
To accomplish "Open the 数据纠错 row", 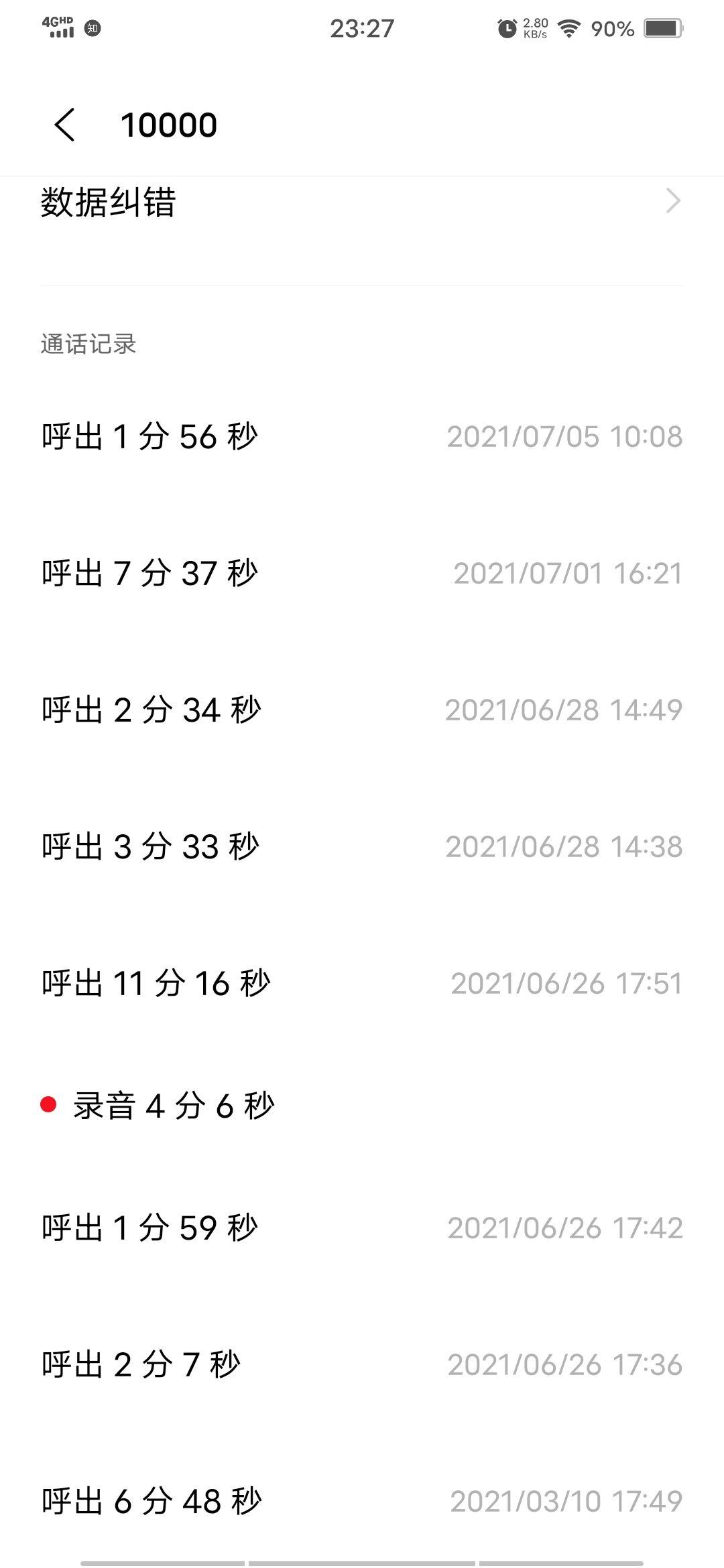I will [x=362, y=202].
